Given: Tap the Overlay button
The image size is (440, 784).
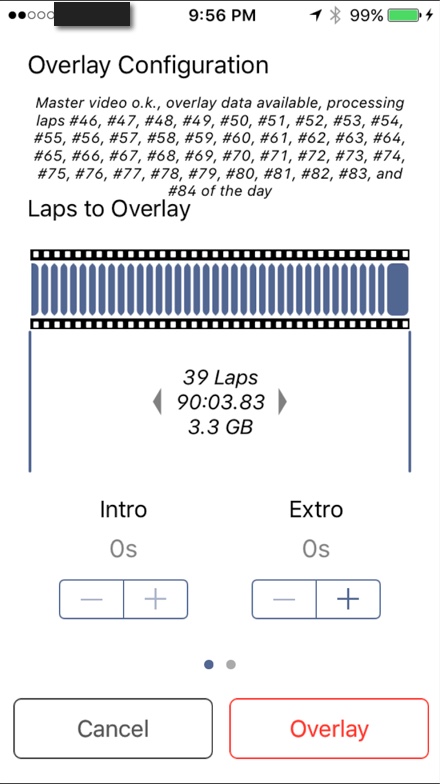Looking at the screenshot, I should pos(329,728).
